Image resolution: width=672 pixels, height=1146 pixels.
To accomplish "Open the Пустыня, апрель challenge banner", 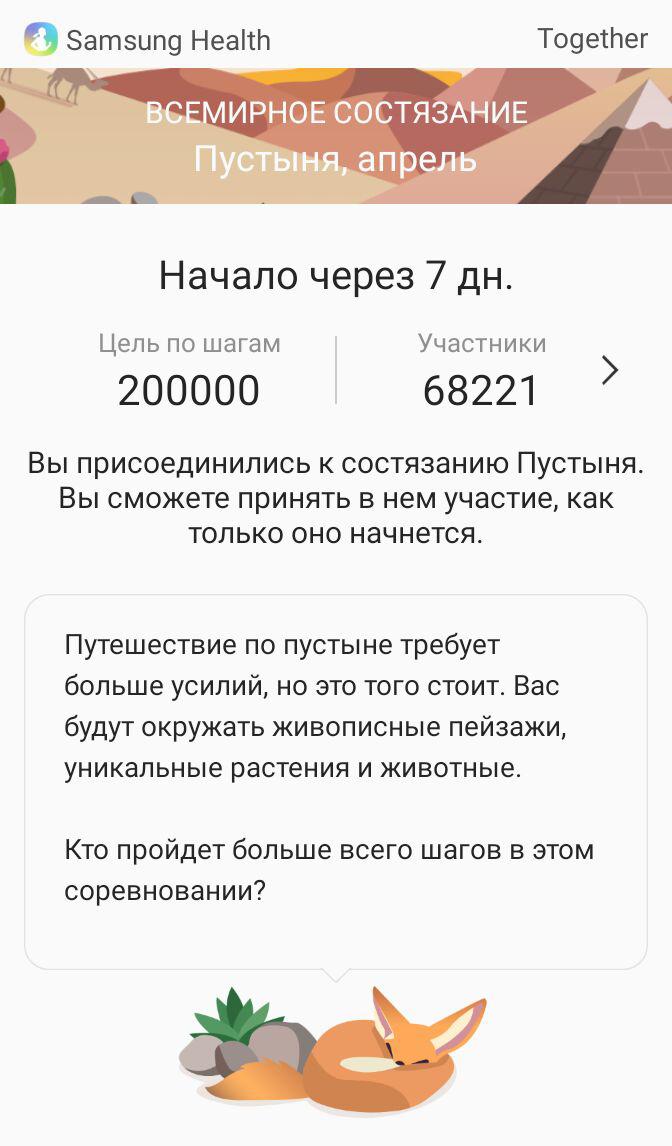I will (x=336, y=137).
